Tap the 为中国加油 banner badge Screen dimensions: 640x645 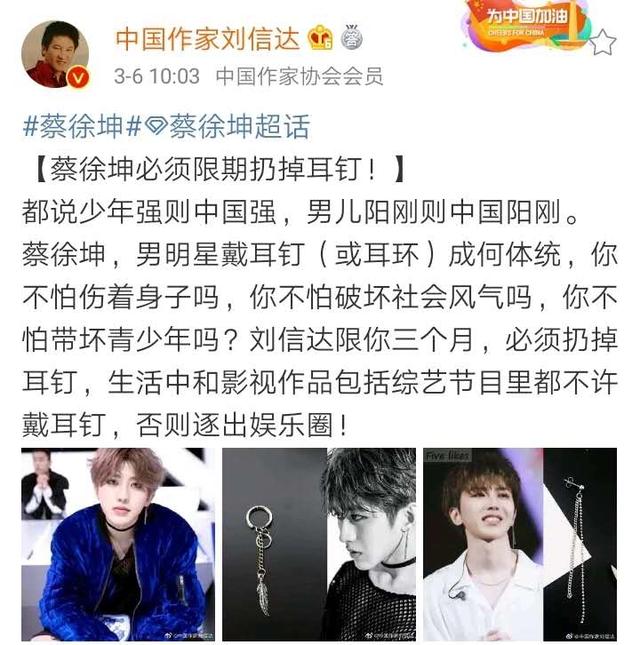pos(525,22)
